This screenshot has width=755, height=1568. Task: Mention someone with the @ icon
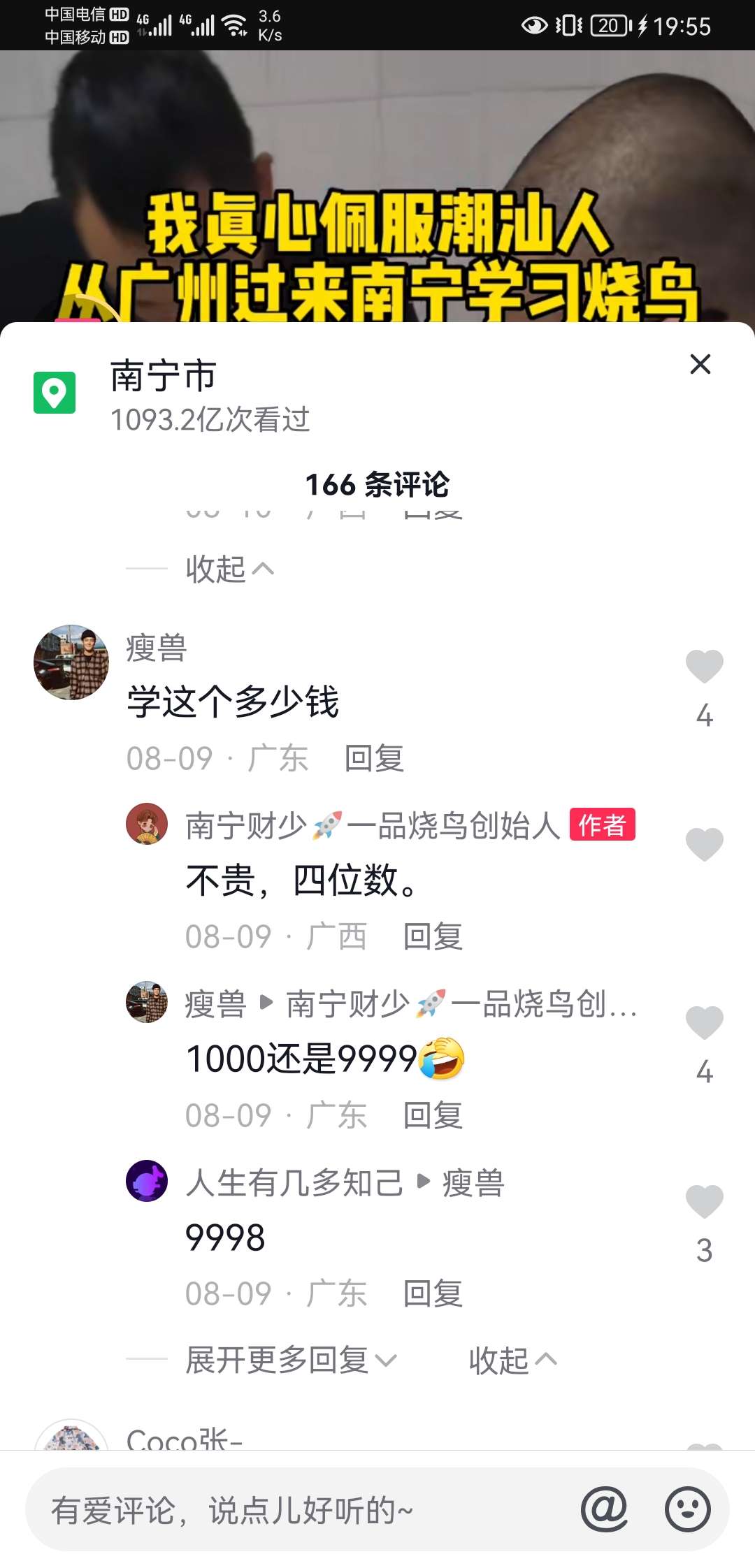click(x=604, y=1509)
